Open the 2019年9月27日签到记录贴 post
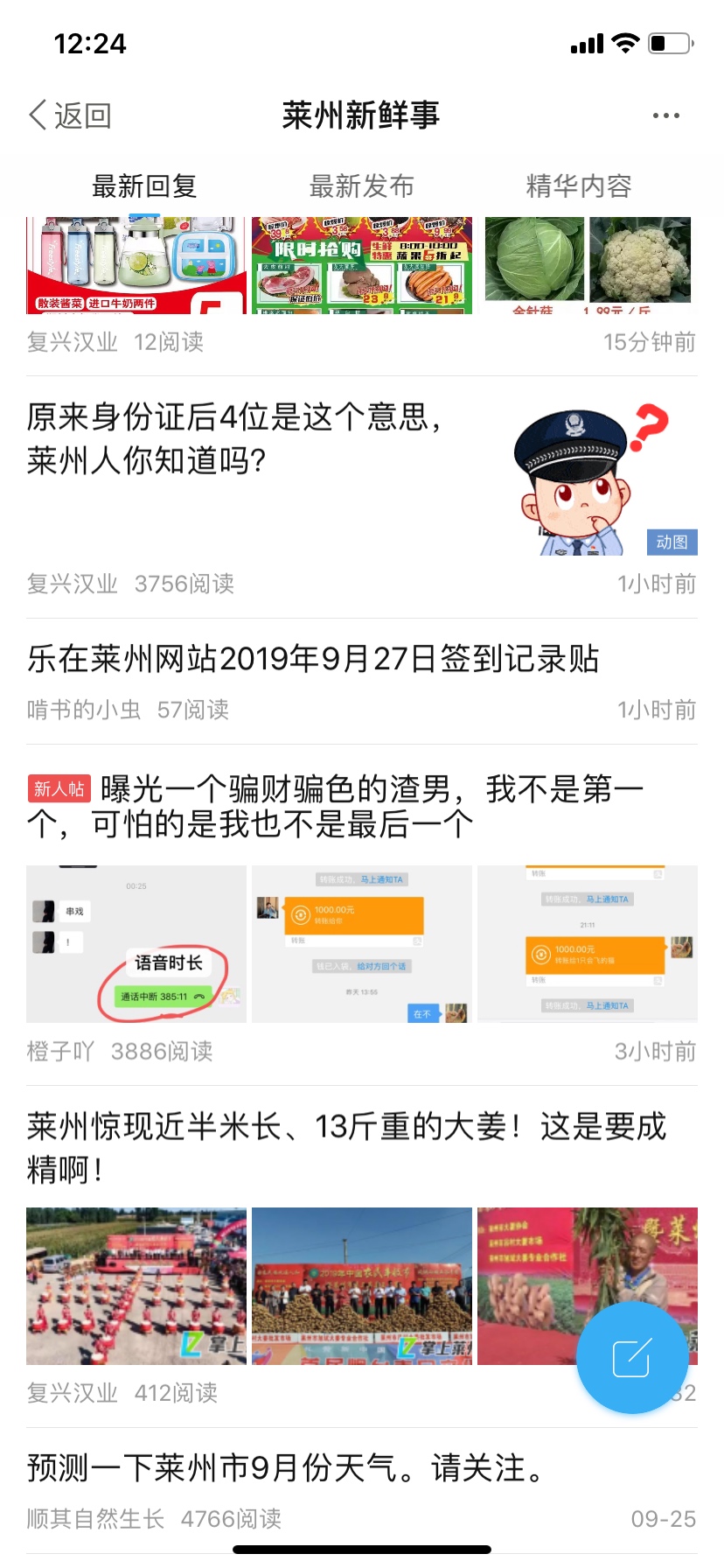The width and height of the screenshot is (724, 1568). (313, 659)
